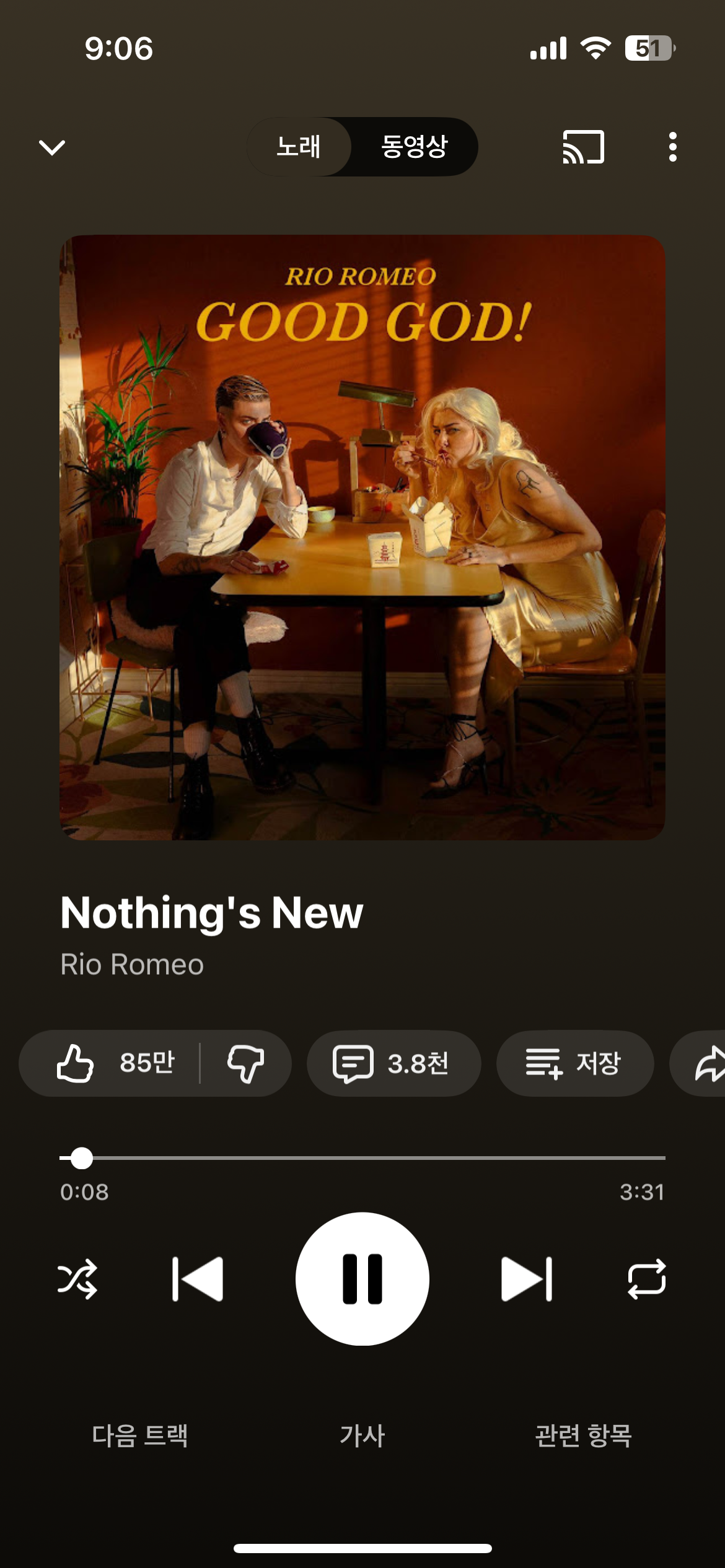Open the 가사 (lyrics) tab
This screenshot has width=725, height=1568.
362,1435
